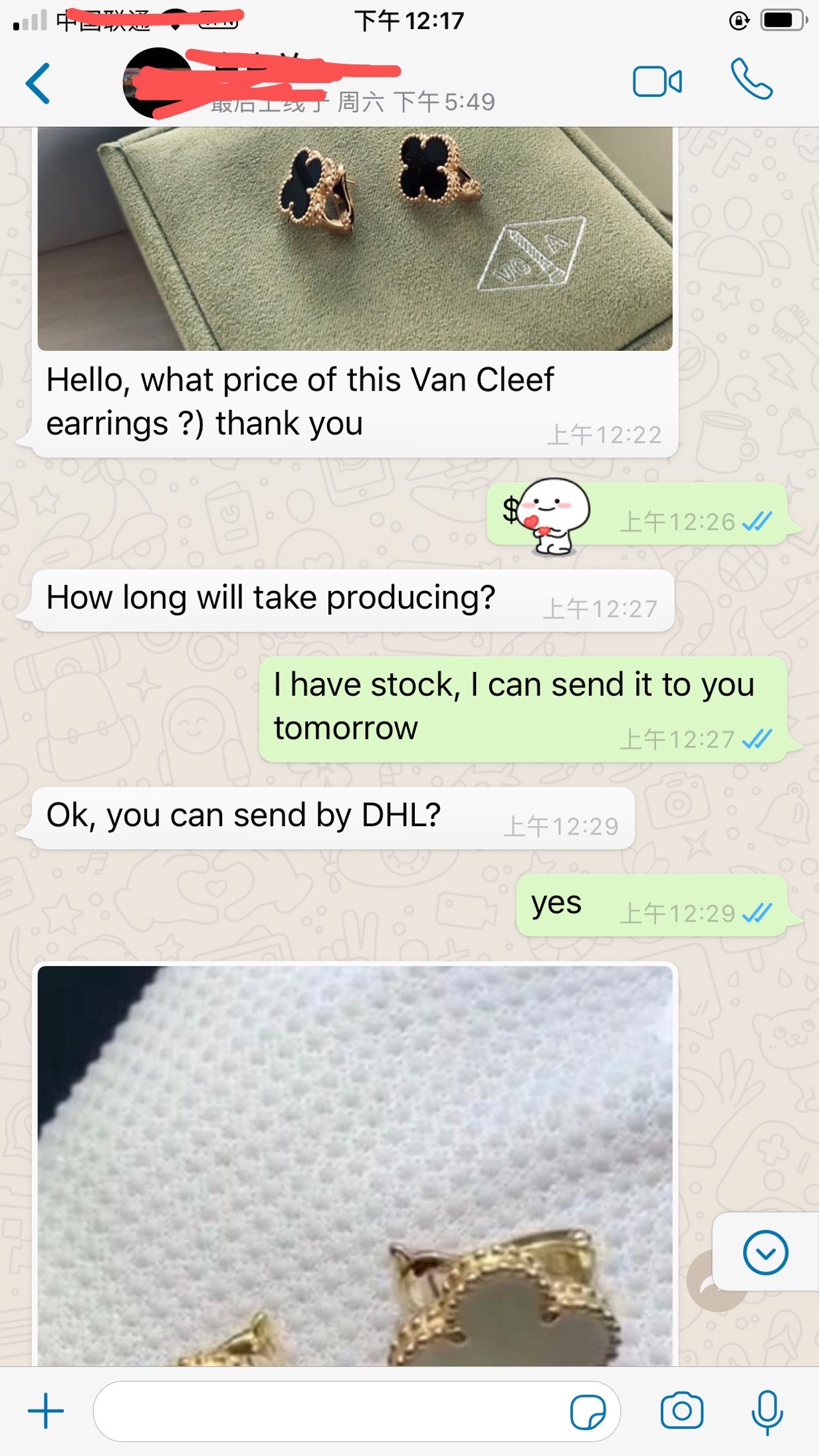Screen dimensions: 819x1456
Task: Start a voice call
Action: click(x=751, y=80)
